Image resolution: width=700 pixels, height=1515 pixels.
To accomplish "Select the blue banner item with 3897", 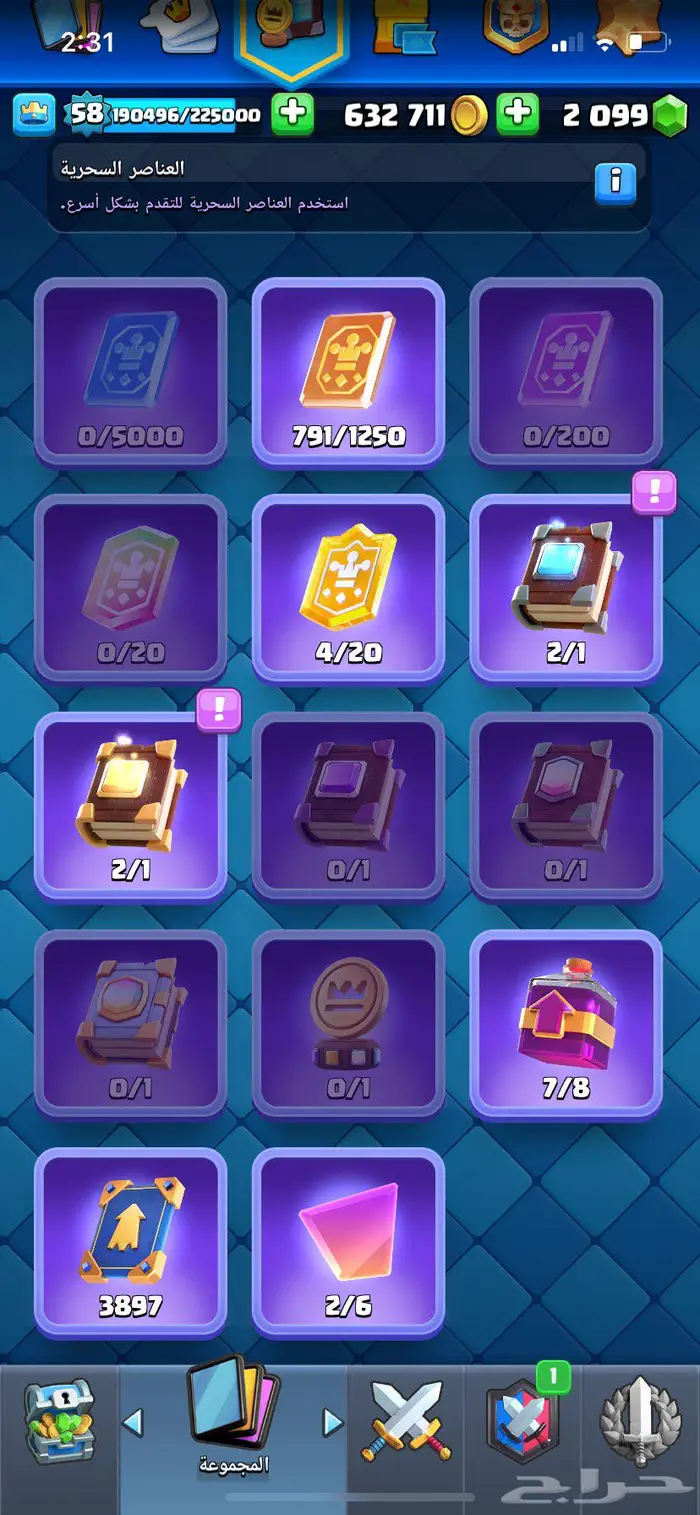I will [x=131, y=1240].
